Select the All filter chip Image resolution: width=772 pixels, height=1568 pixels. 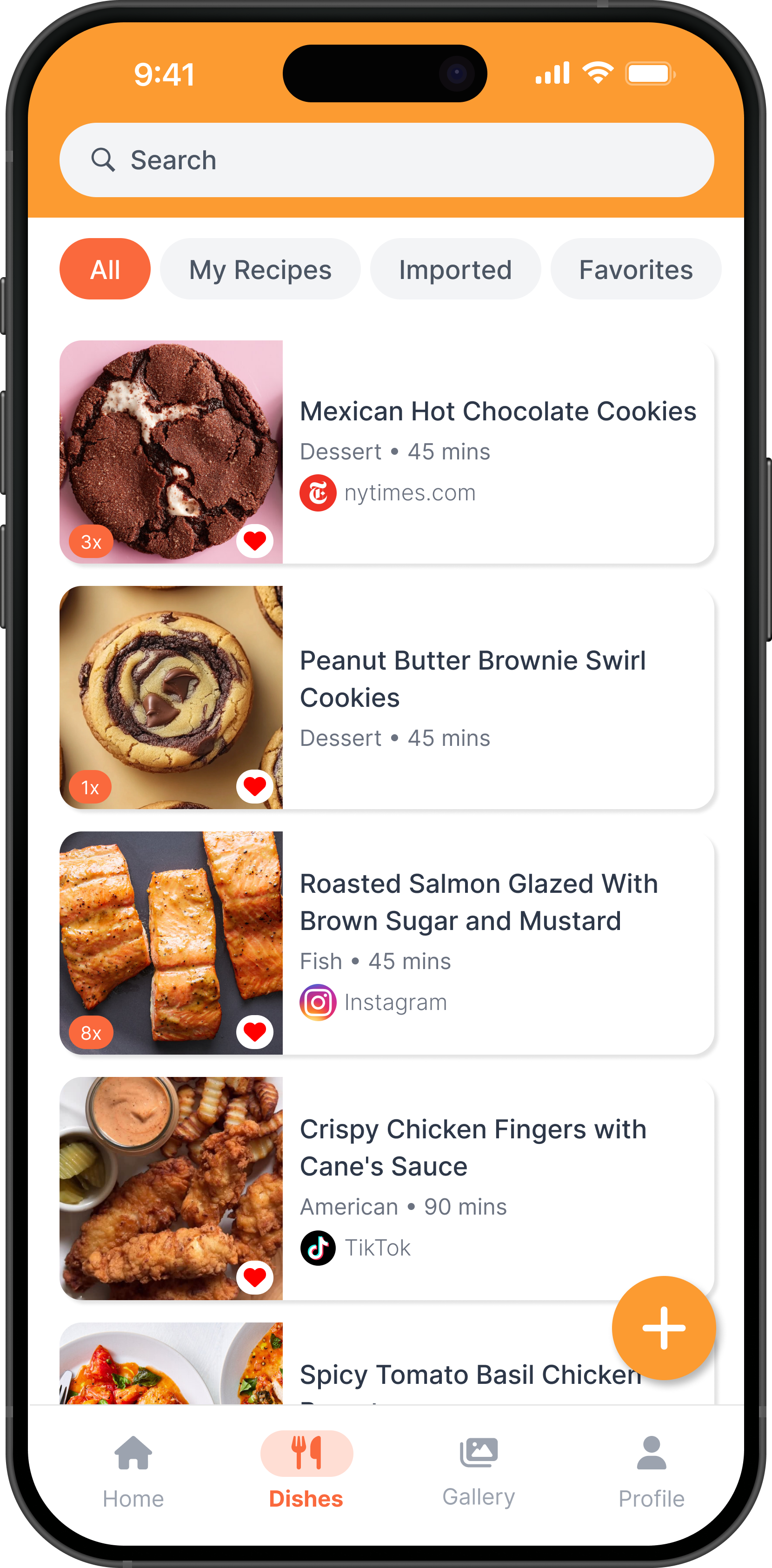pyautogui.click(x=105, y=269)
